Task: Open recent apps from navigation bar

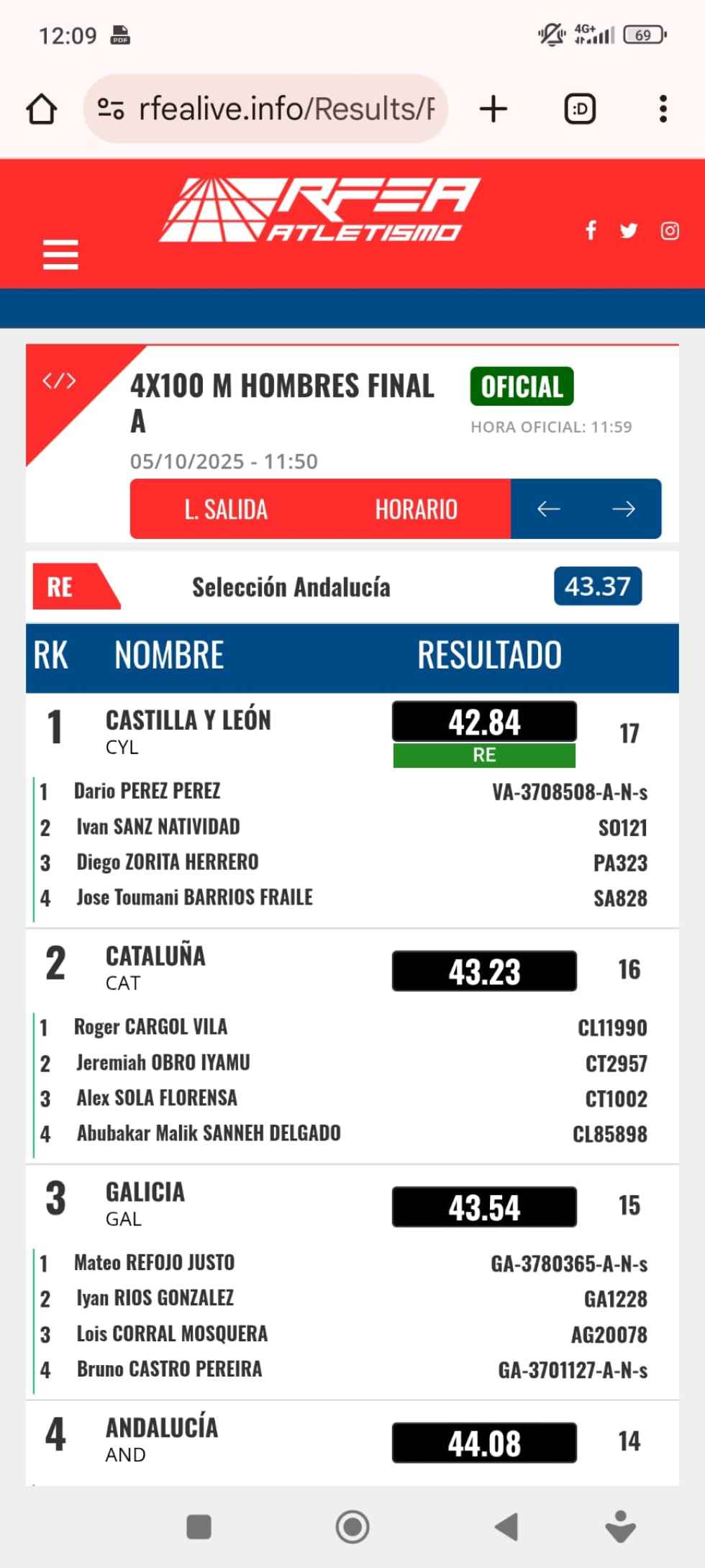Action: click(x=199, y=1527)
